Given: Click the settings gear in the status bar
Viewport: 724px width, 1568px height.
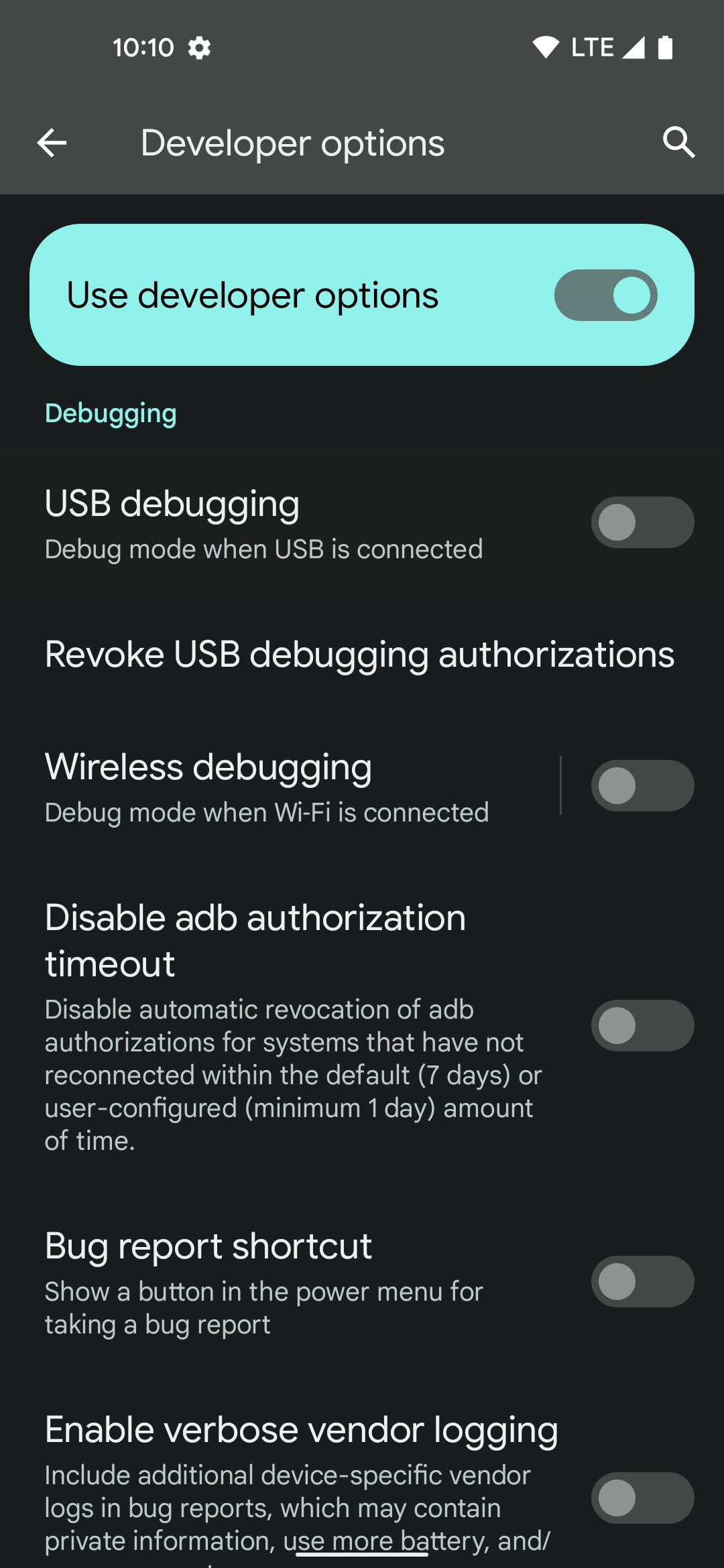Looking at the screenshot, I should (x=199, y=47).
